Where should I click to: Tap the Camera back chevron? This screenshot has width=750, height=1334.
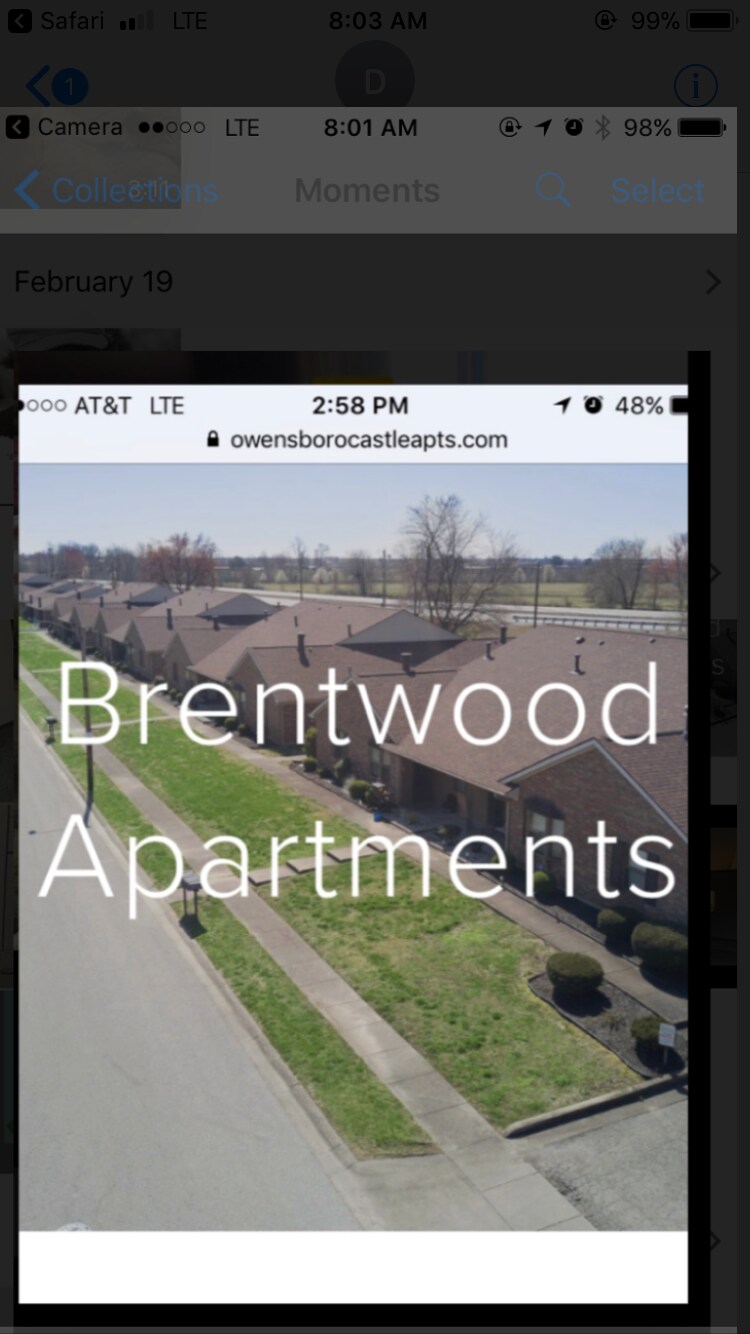coord(16,127)
